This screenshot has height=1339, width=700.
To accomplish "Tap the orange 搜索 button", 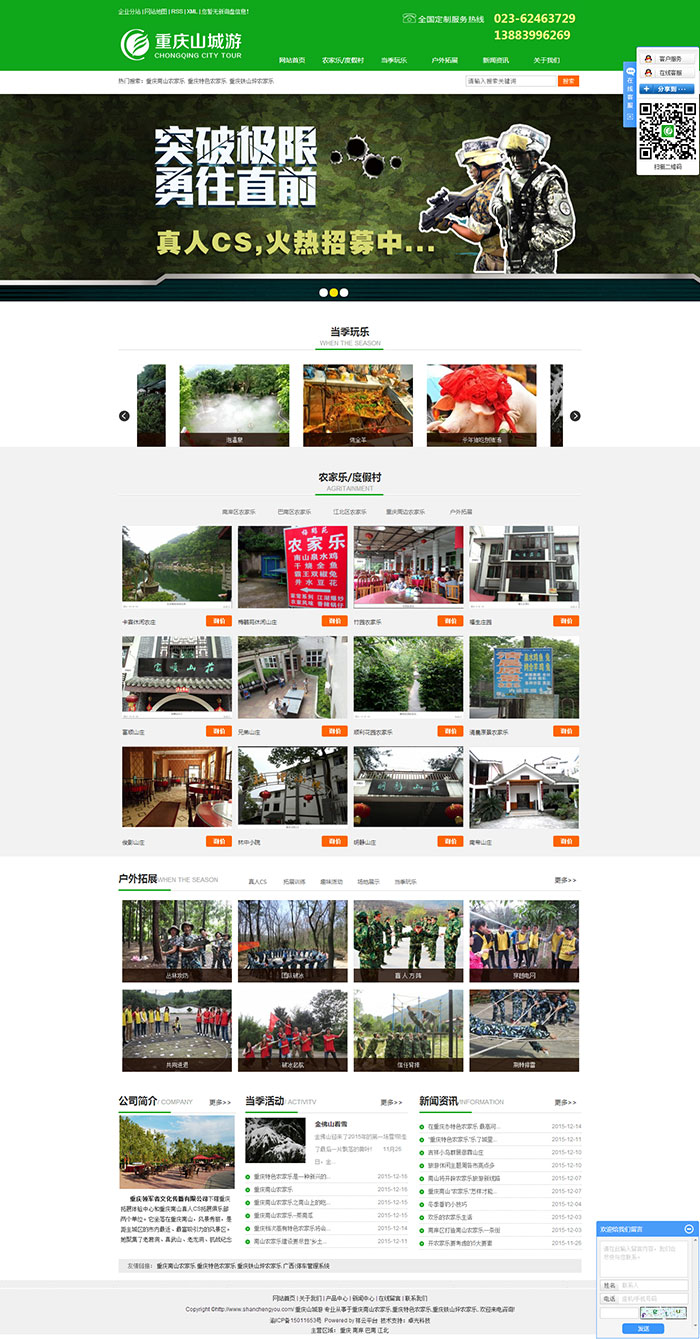I will (568, 81).
